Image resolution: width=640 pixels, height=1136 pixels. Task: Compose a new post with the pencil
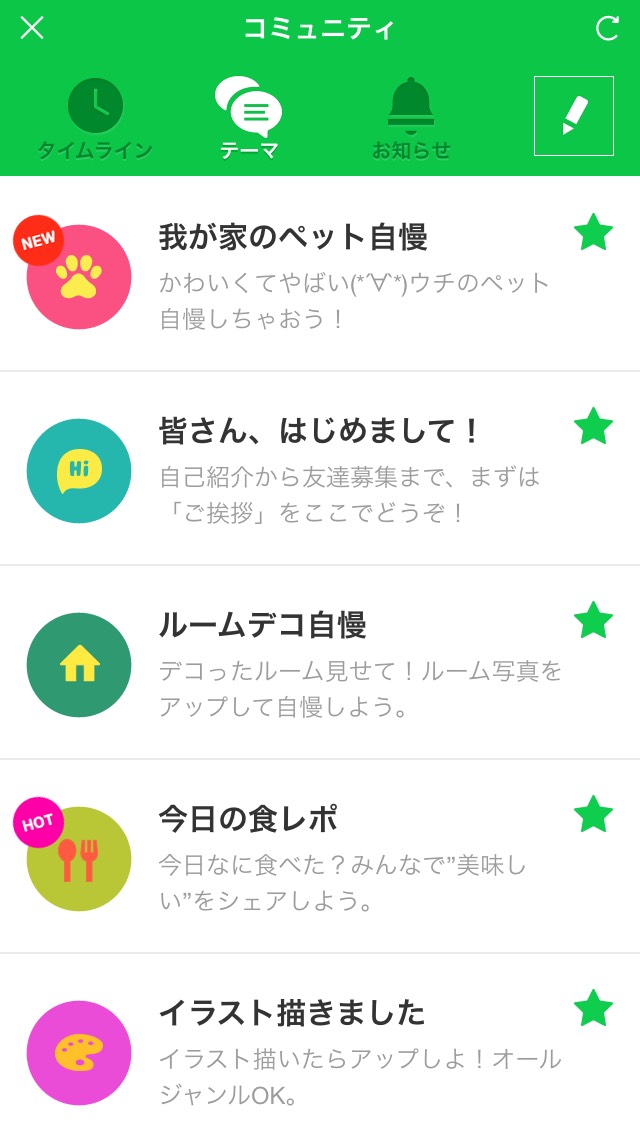coord(574,116)
